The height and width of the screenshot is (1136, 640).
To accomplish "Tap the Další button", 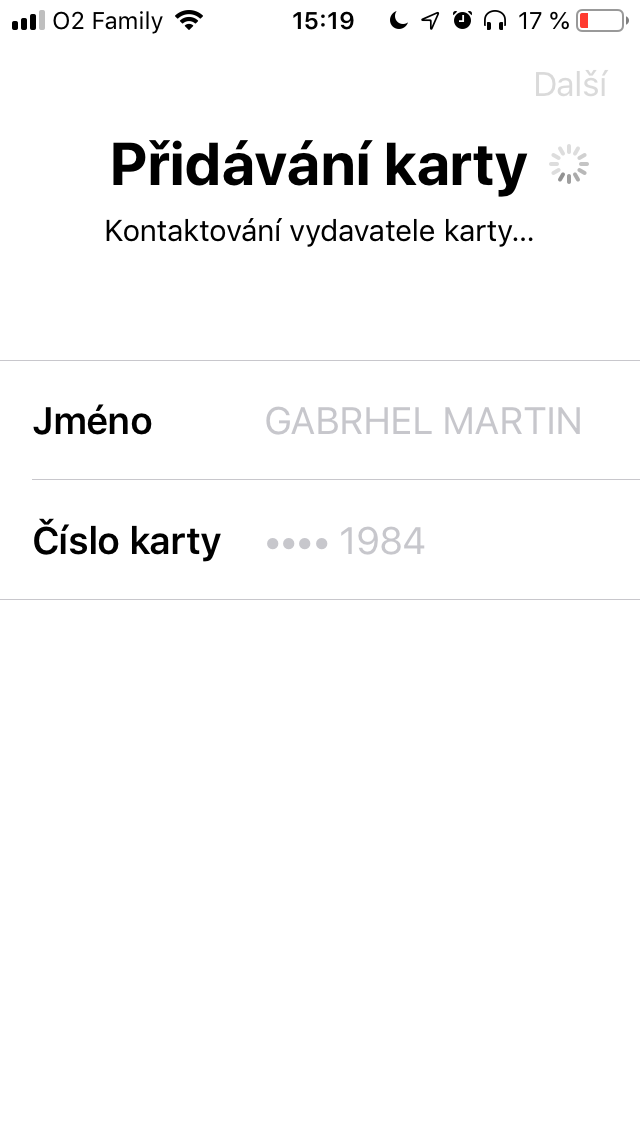I will 570,85.
